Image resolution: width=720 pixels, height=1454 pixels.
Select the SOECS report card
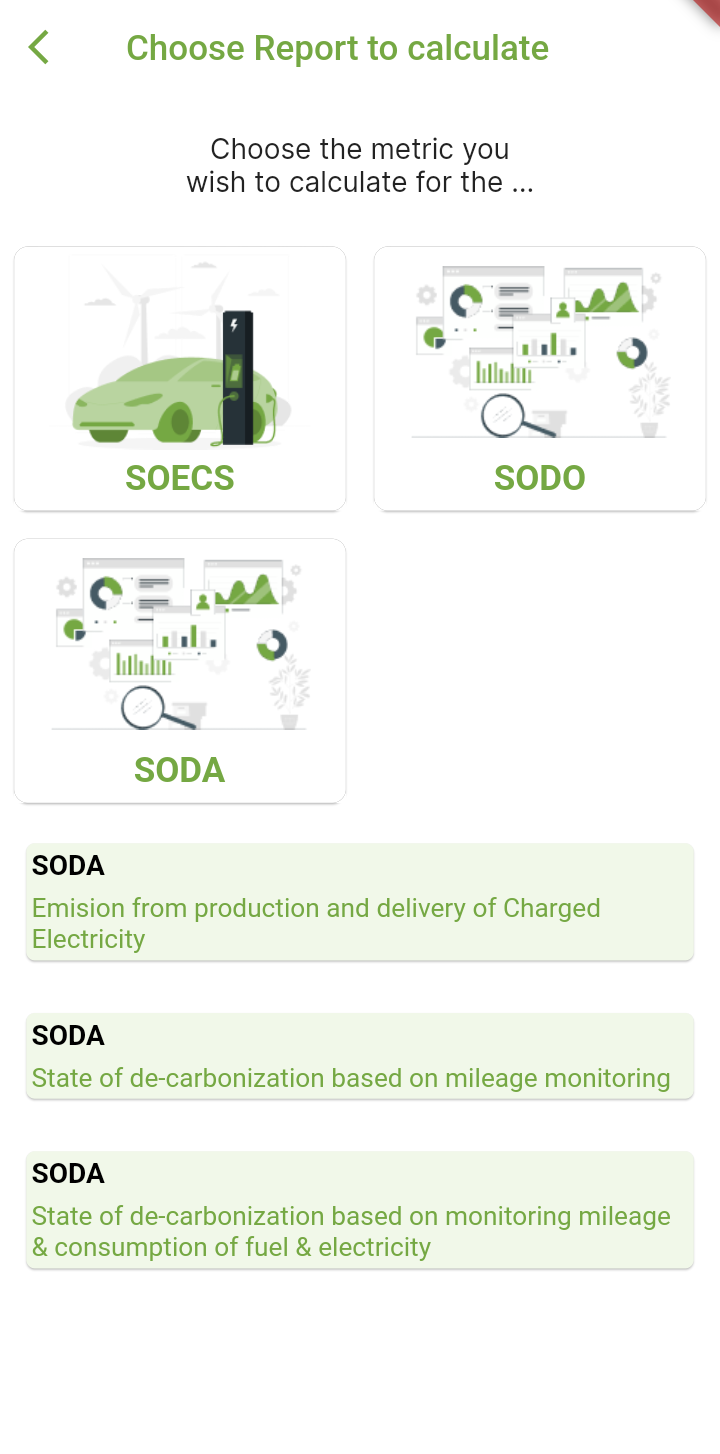point(180,378)
